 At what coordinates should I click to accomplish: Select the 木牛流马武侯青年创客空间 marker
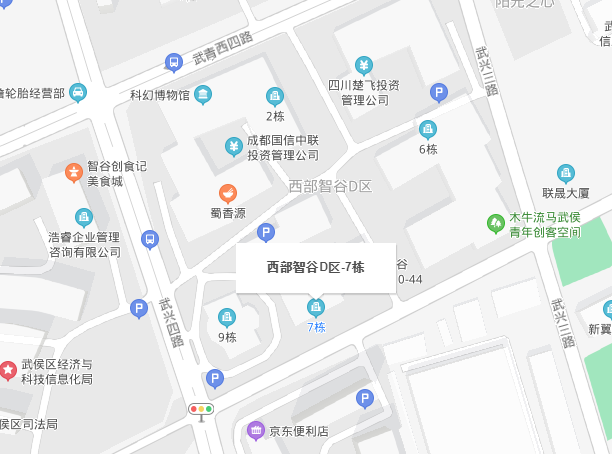pyautogui.click(x=495, y=223)
